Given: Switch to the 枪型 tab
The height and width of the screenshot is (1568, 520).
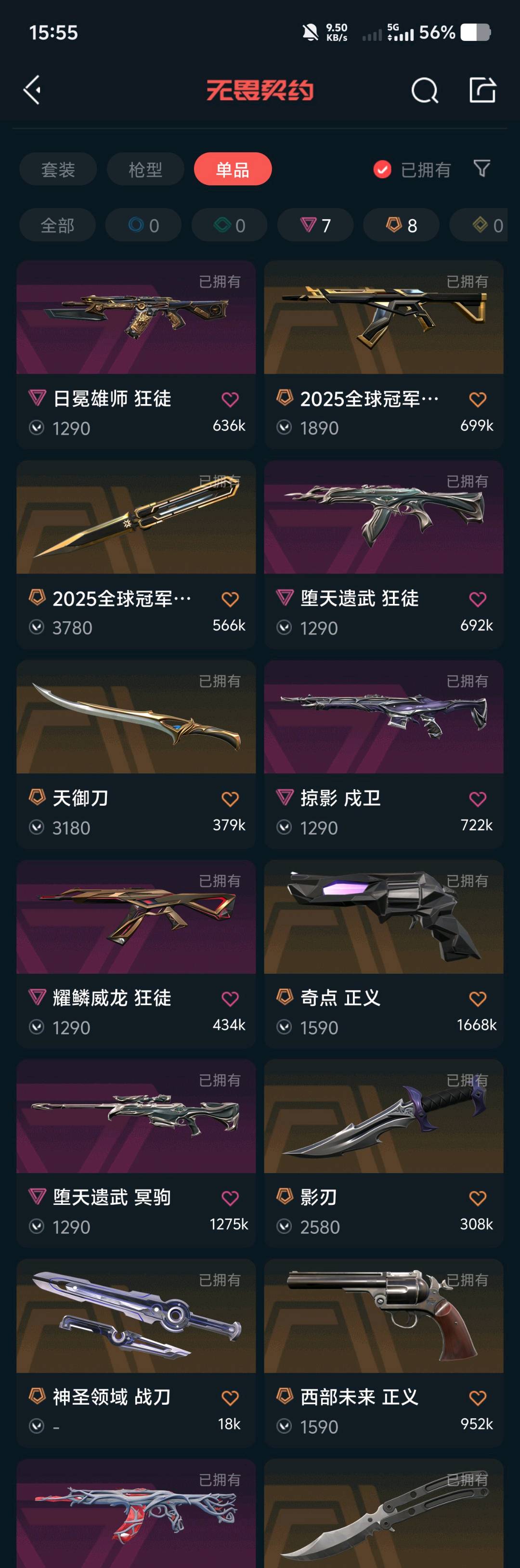Looking at the screenshot, I should click(145, 169).
